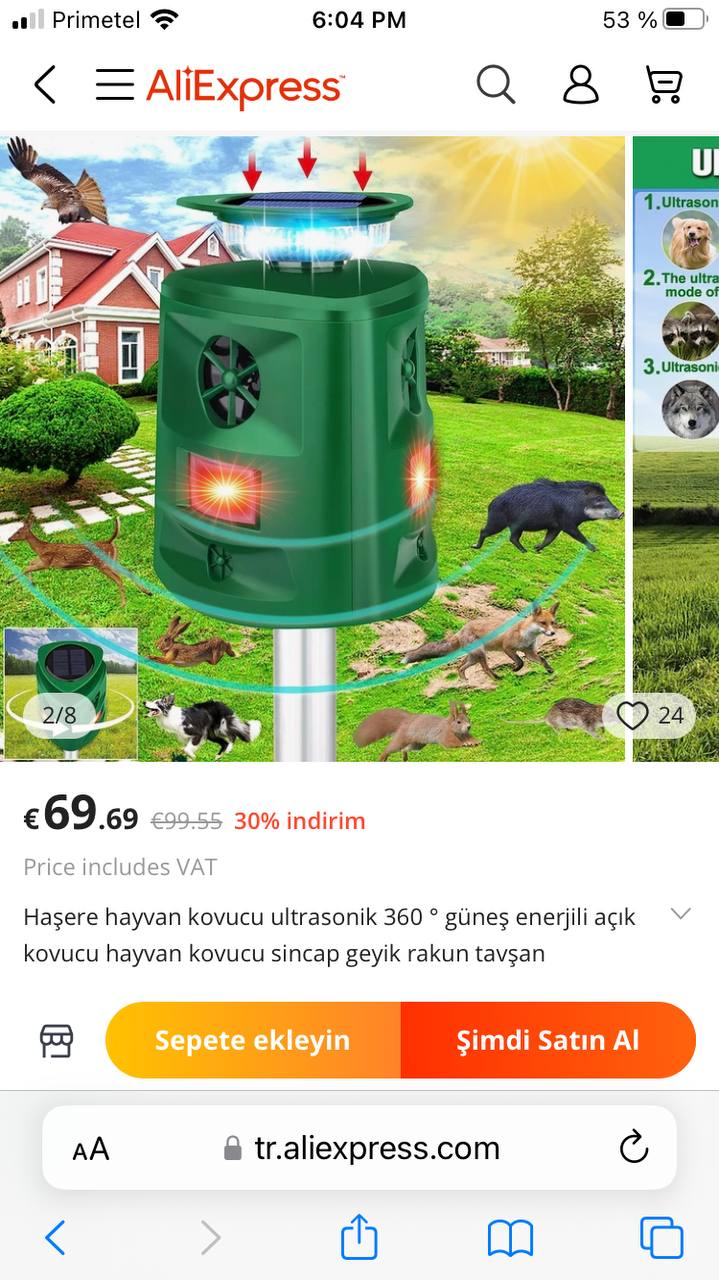Open the hamburger menu
This screenshot has width=719, height=1280.
coord(115,85)
